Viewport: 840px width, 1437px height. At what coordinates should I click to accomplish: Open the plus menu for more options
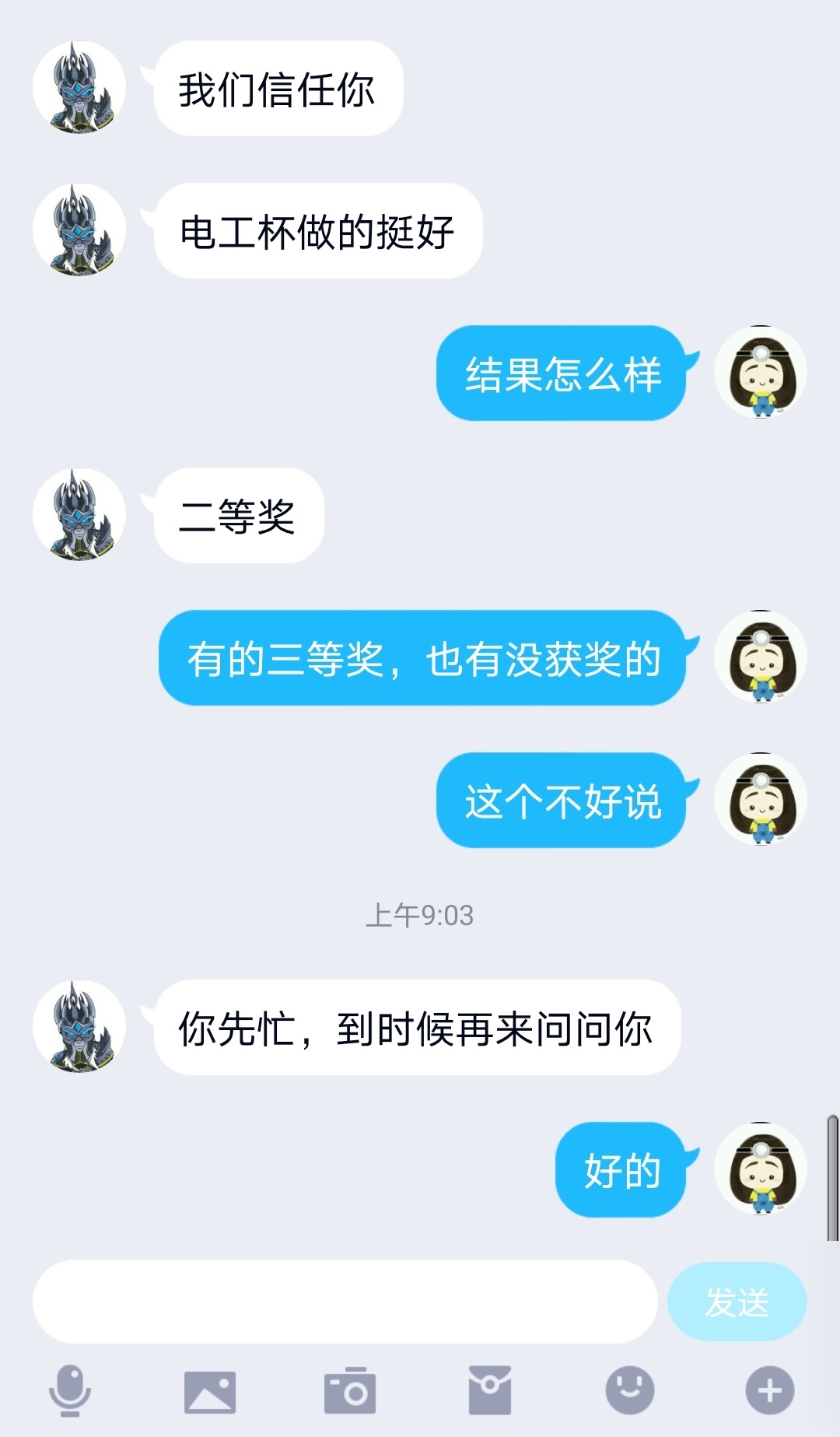[769, 1390]
